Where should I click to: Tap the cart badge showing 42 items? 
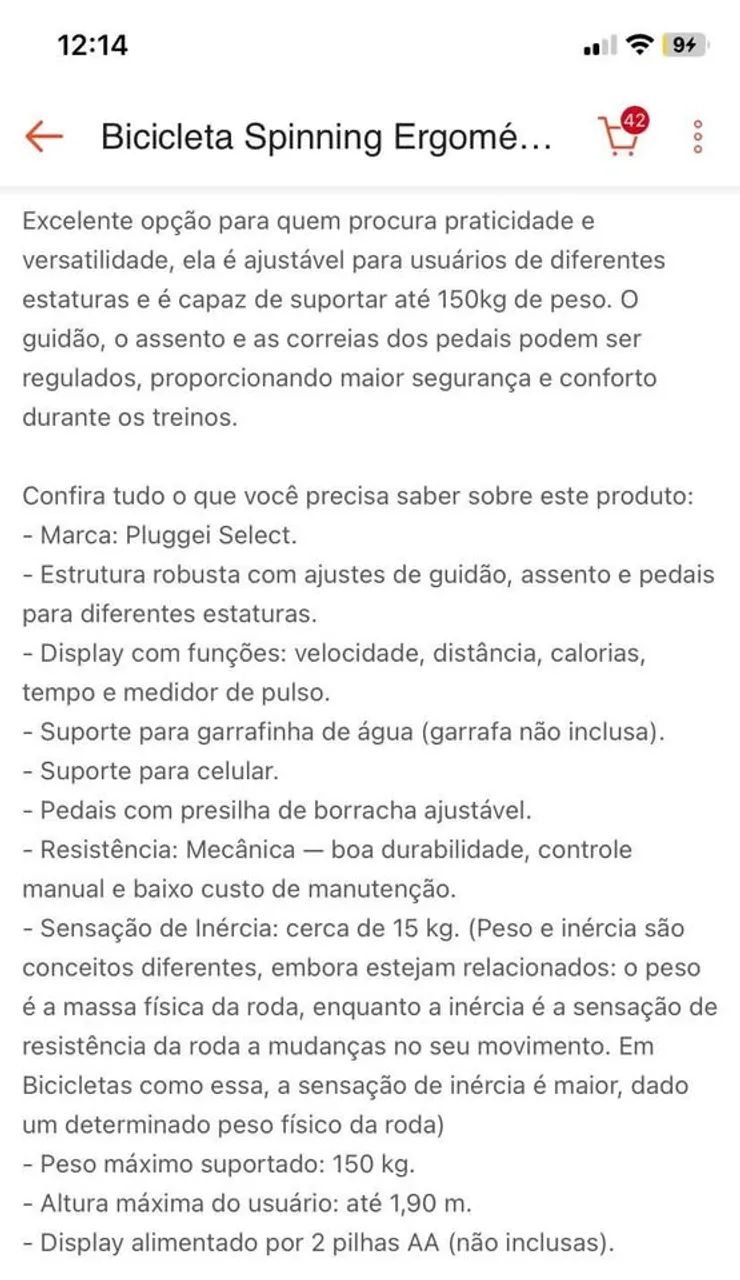pos(633,121)
